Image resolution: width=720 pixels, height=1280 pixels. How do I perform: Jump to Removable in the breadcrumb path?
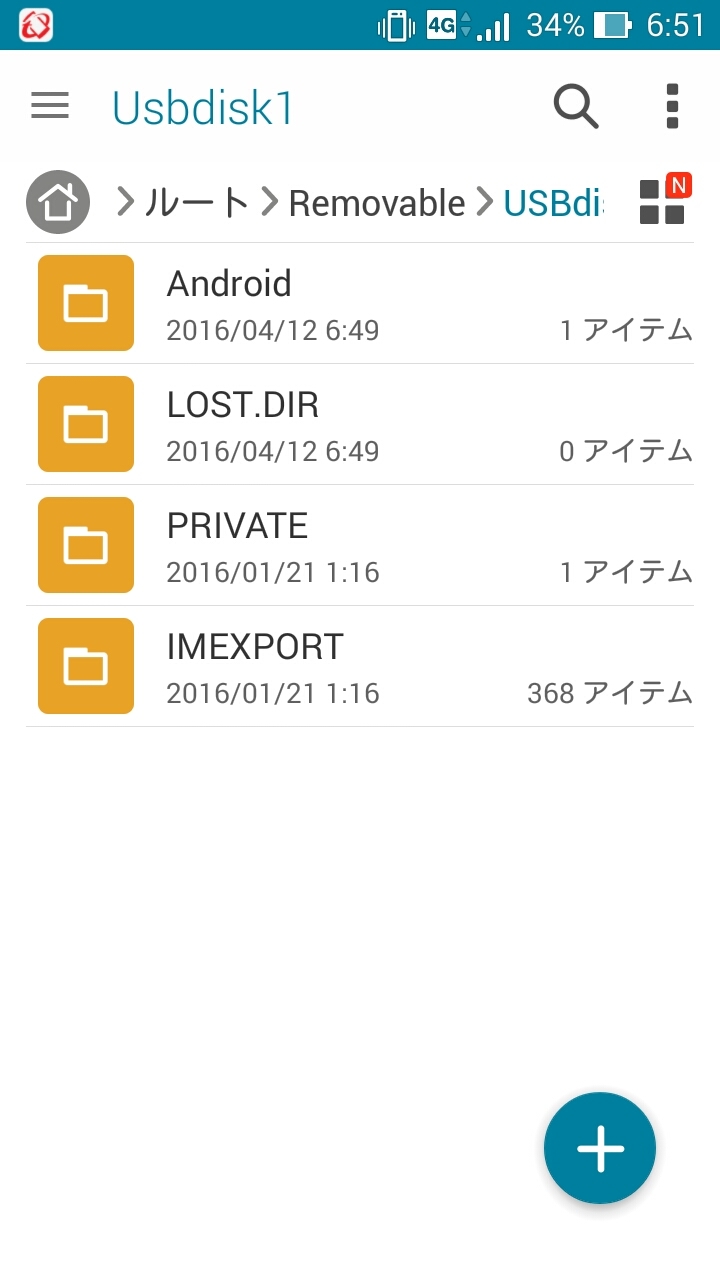[376, 203]
